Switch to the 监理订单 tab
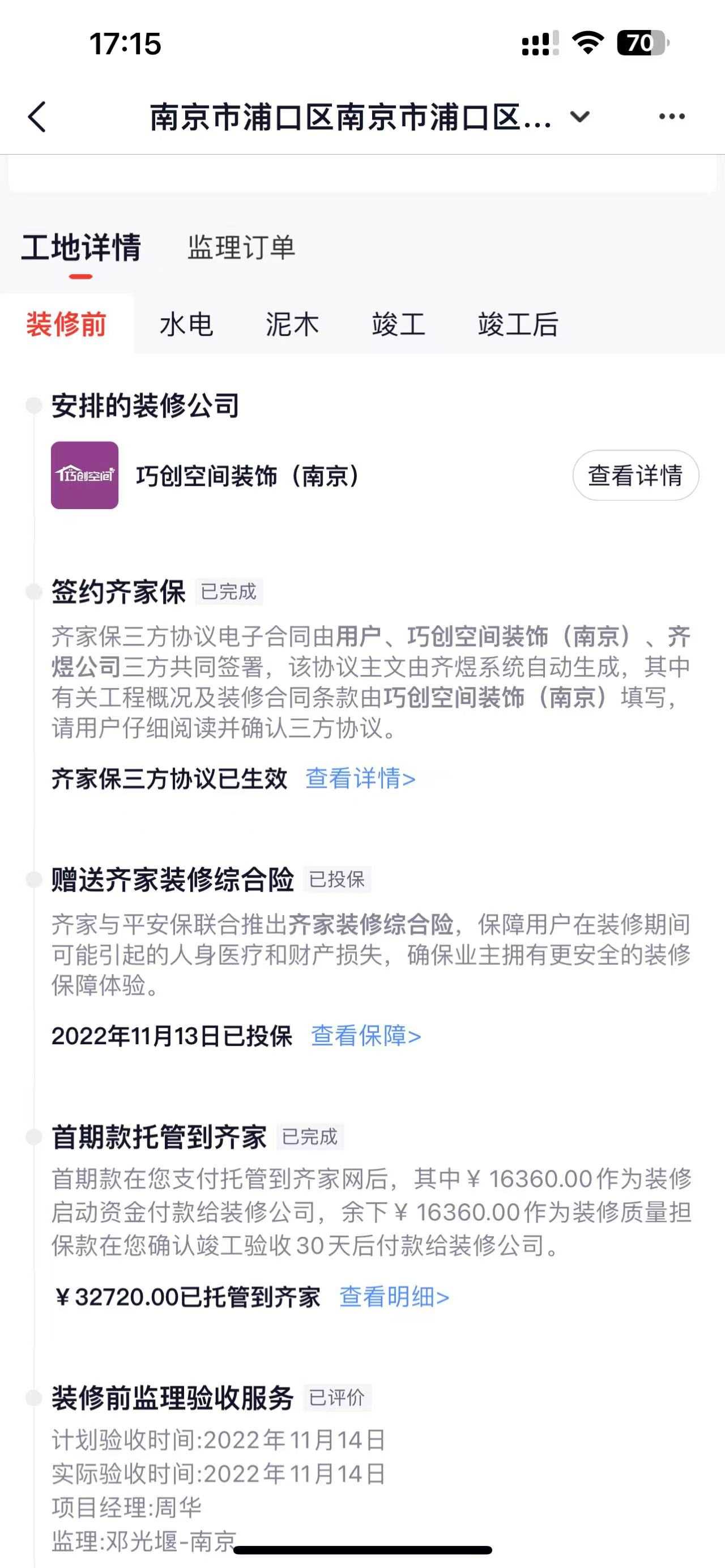The width and height of the screenshot is (725, 1568). pyautogui.click(x=241, y=247)
